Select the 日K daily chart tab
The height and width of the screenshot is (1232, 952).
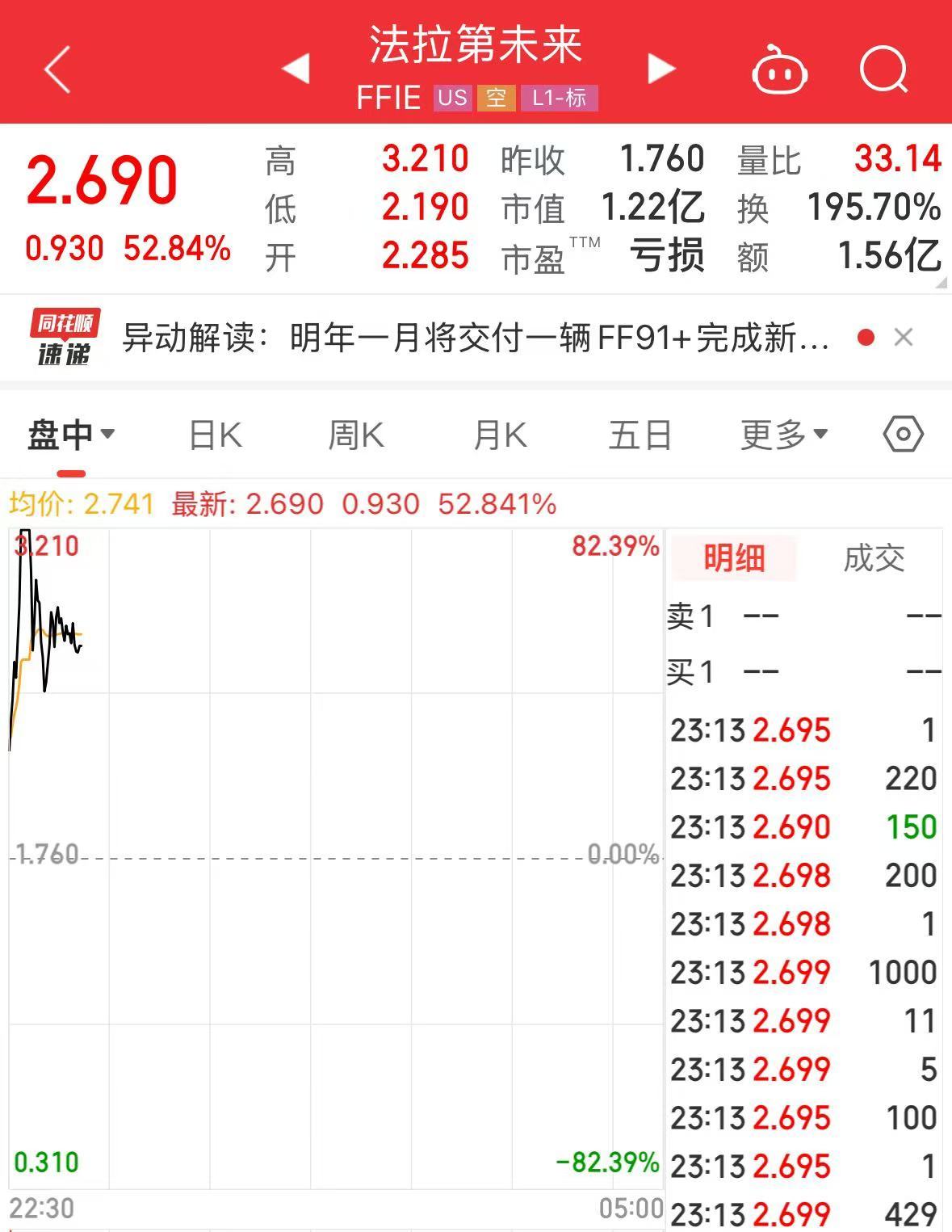[x=214, y=434]
